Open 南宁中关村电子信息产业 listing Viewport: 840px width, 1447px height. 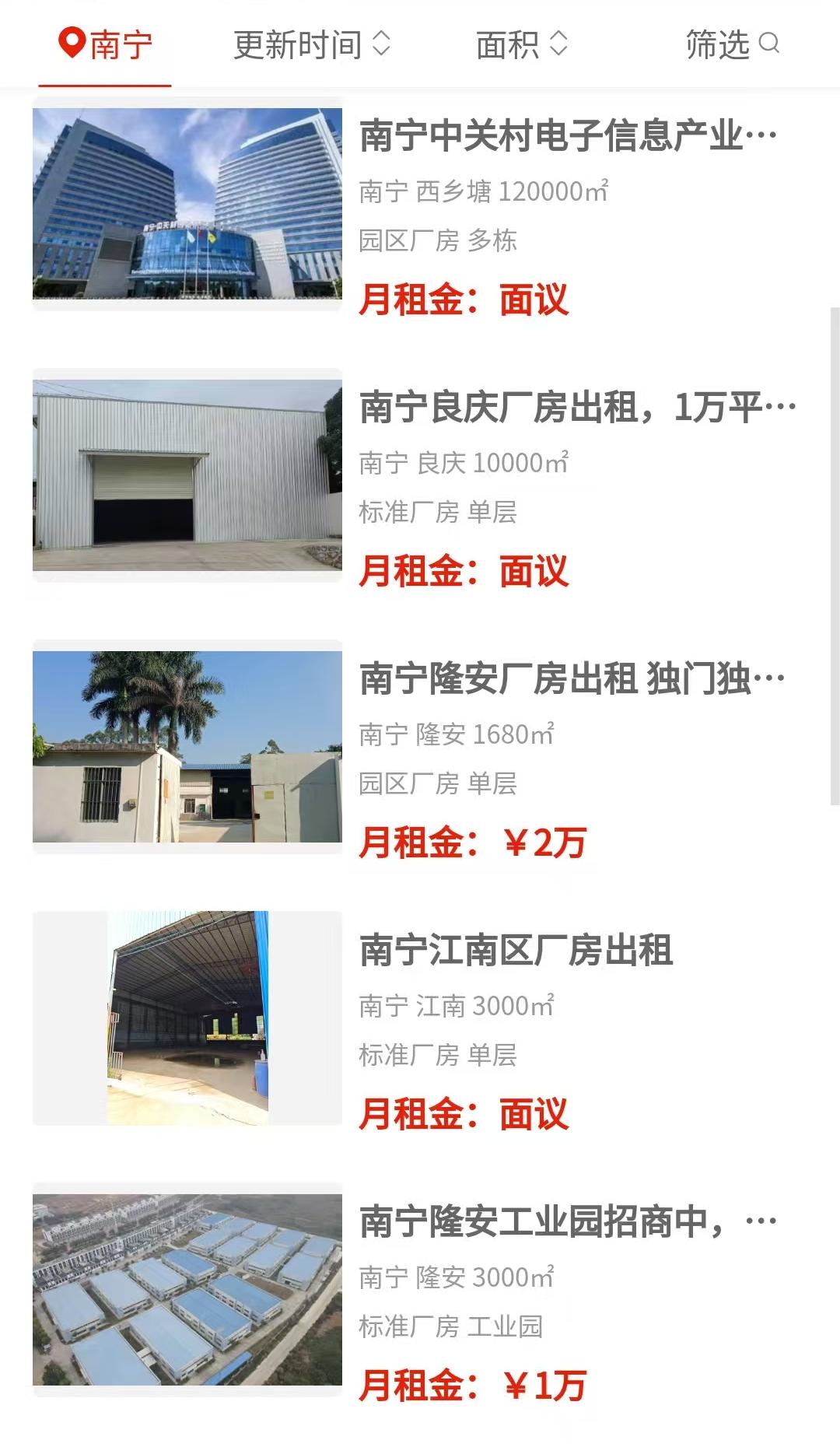pyautogui.click(x=568, y=136)
